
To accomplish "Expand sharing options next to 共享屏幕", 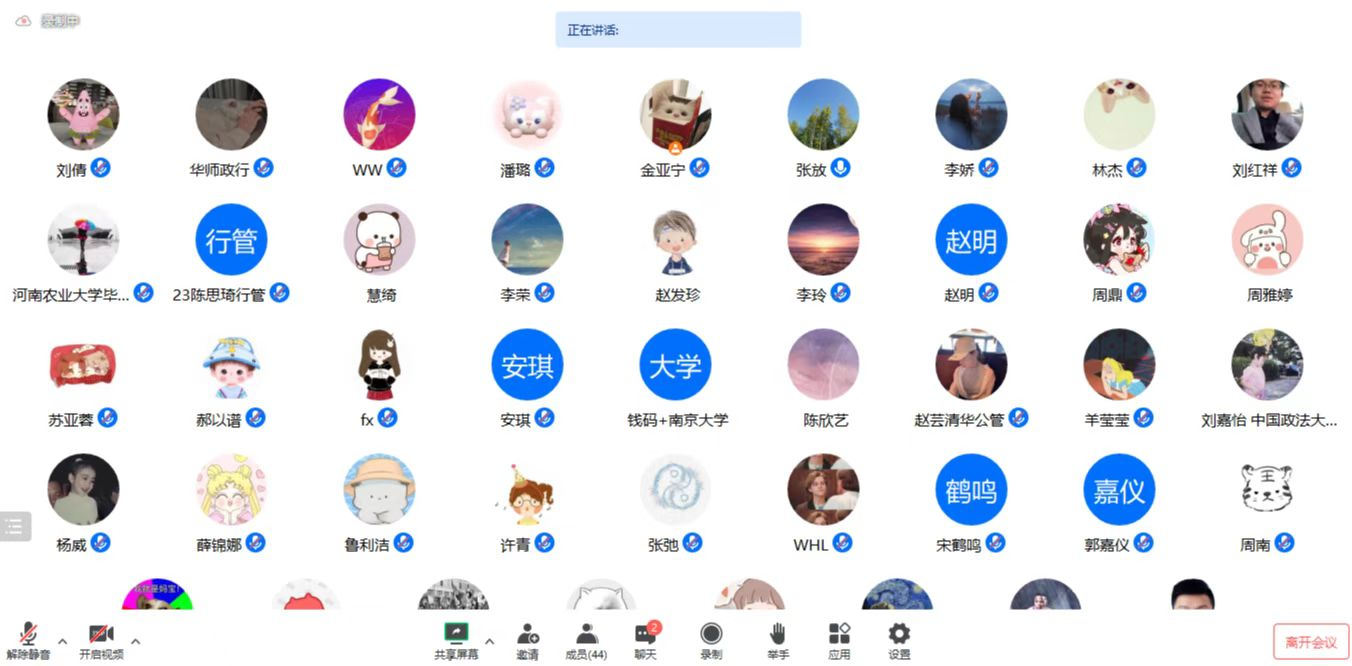I will [489, 641].
